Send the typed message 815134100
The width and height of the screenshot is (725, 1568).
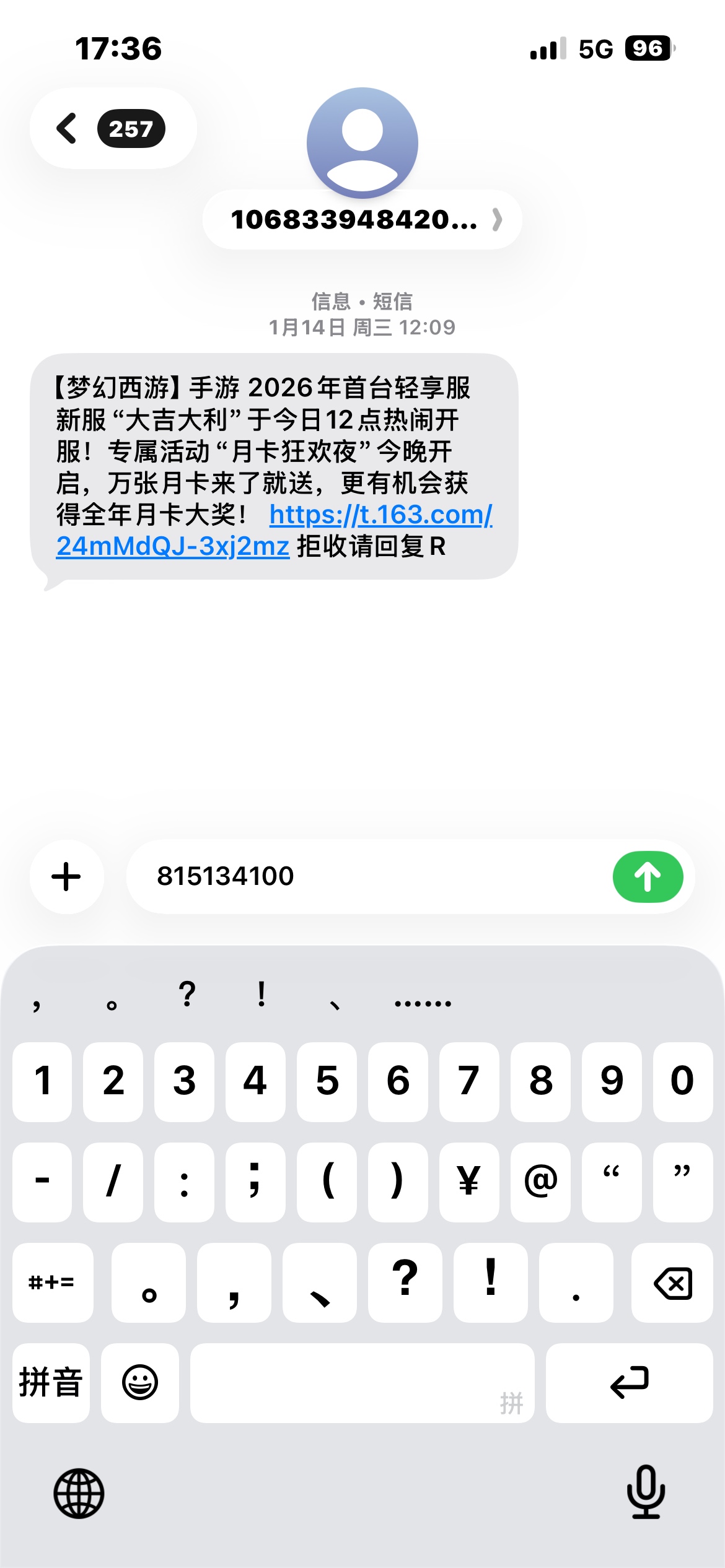click(x=648, y=877)
